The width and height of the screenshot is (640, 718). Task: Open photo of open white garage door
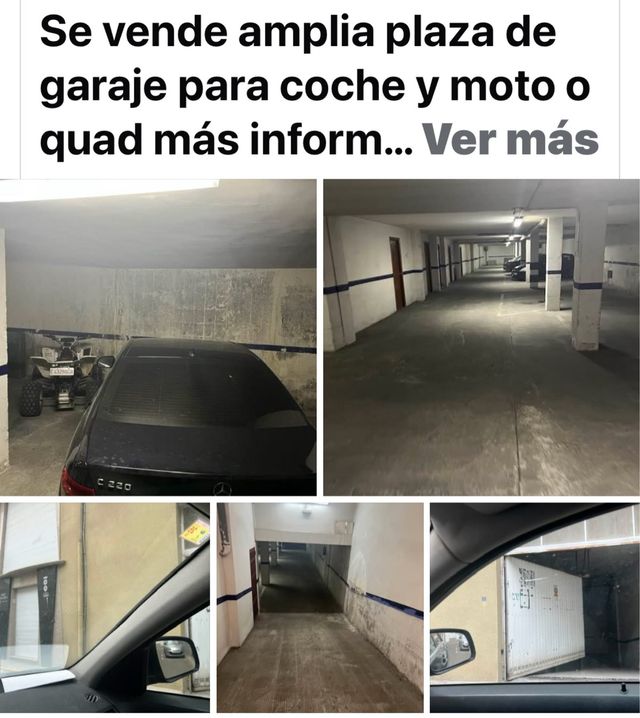tap(534, 606)
